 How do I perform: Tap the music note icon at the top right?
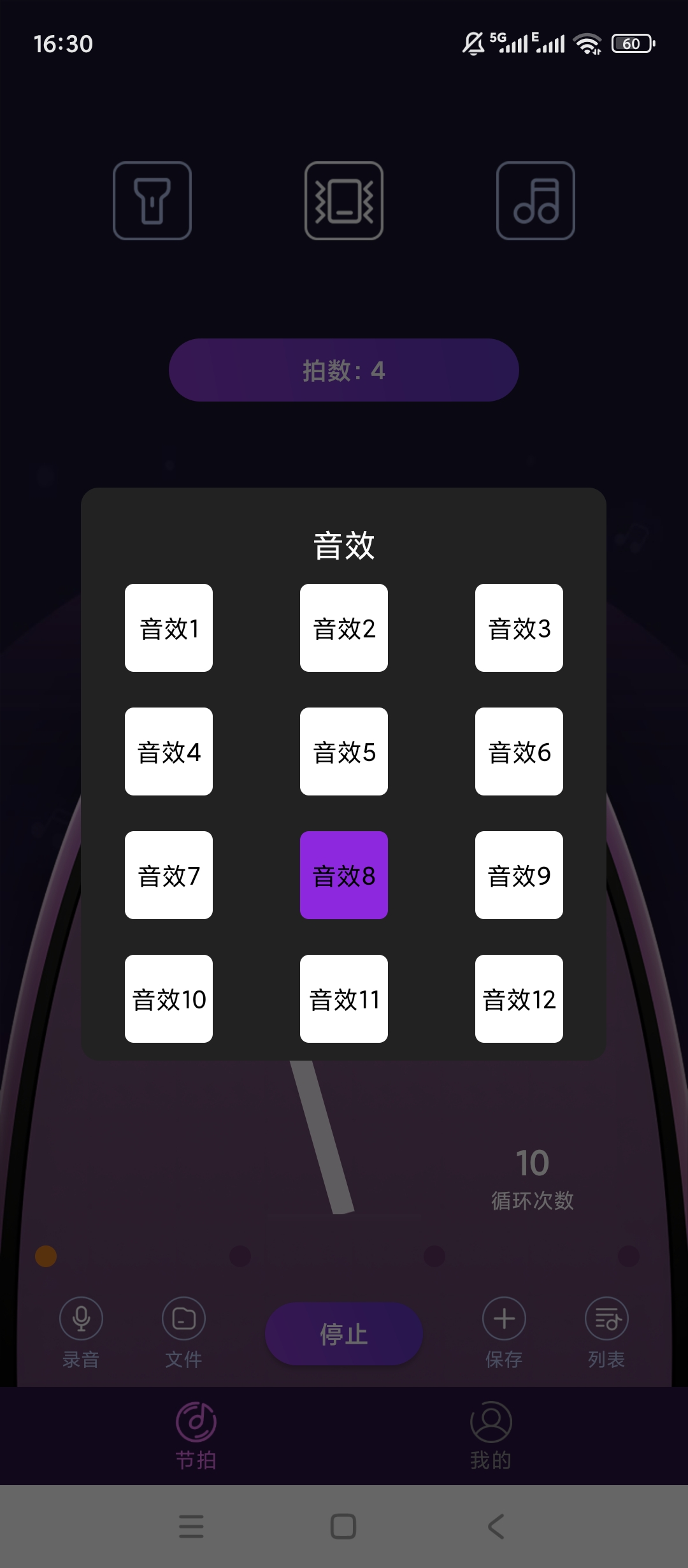click(x=535, y=201)
